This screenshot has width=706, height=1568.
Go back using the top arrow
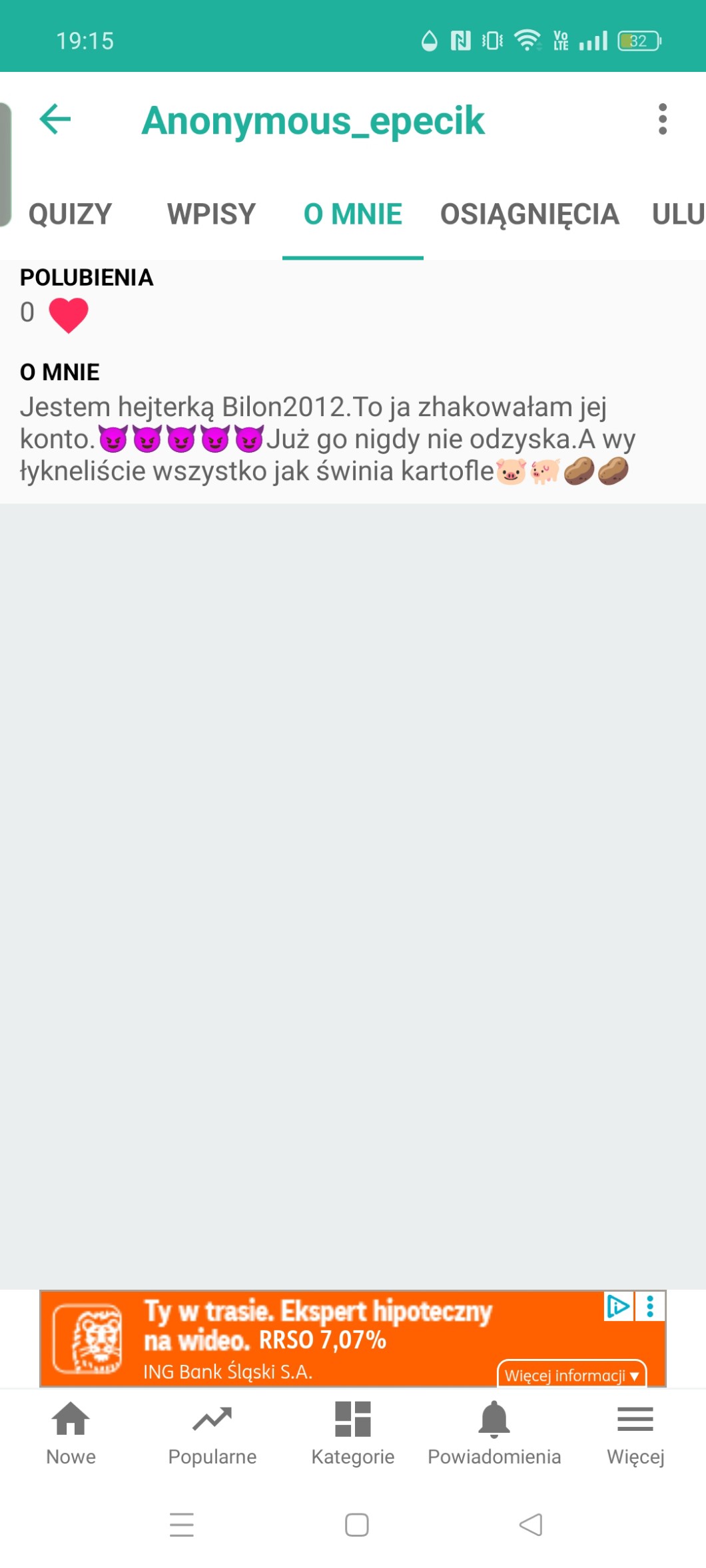coord(55,120)
